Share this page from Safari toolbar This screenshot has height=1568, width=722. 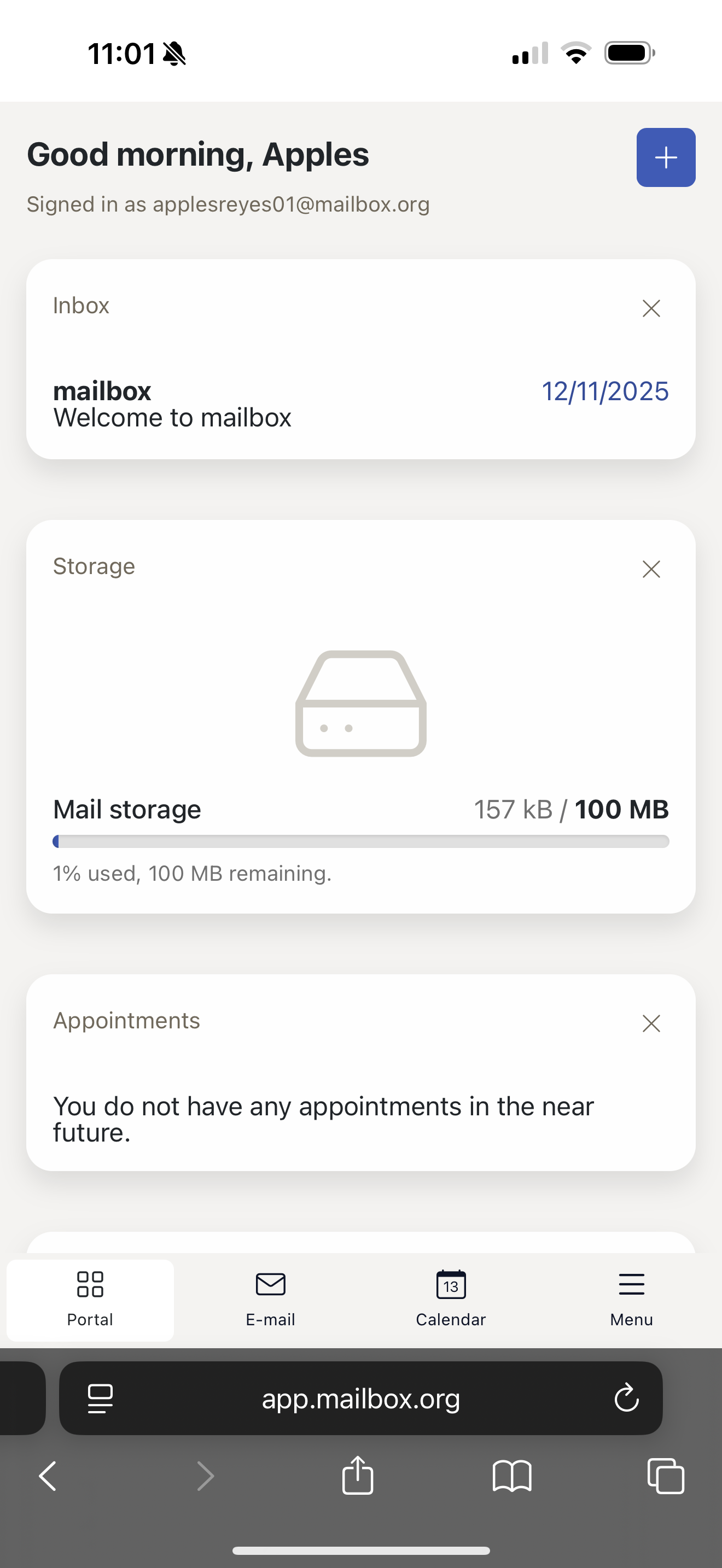(x=357, y=1476)
